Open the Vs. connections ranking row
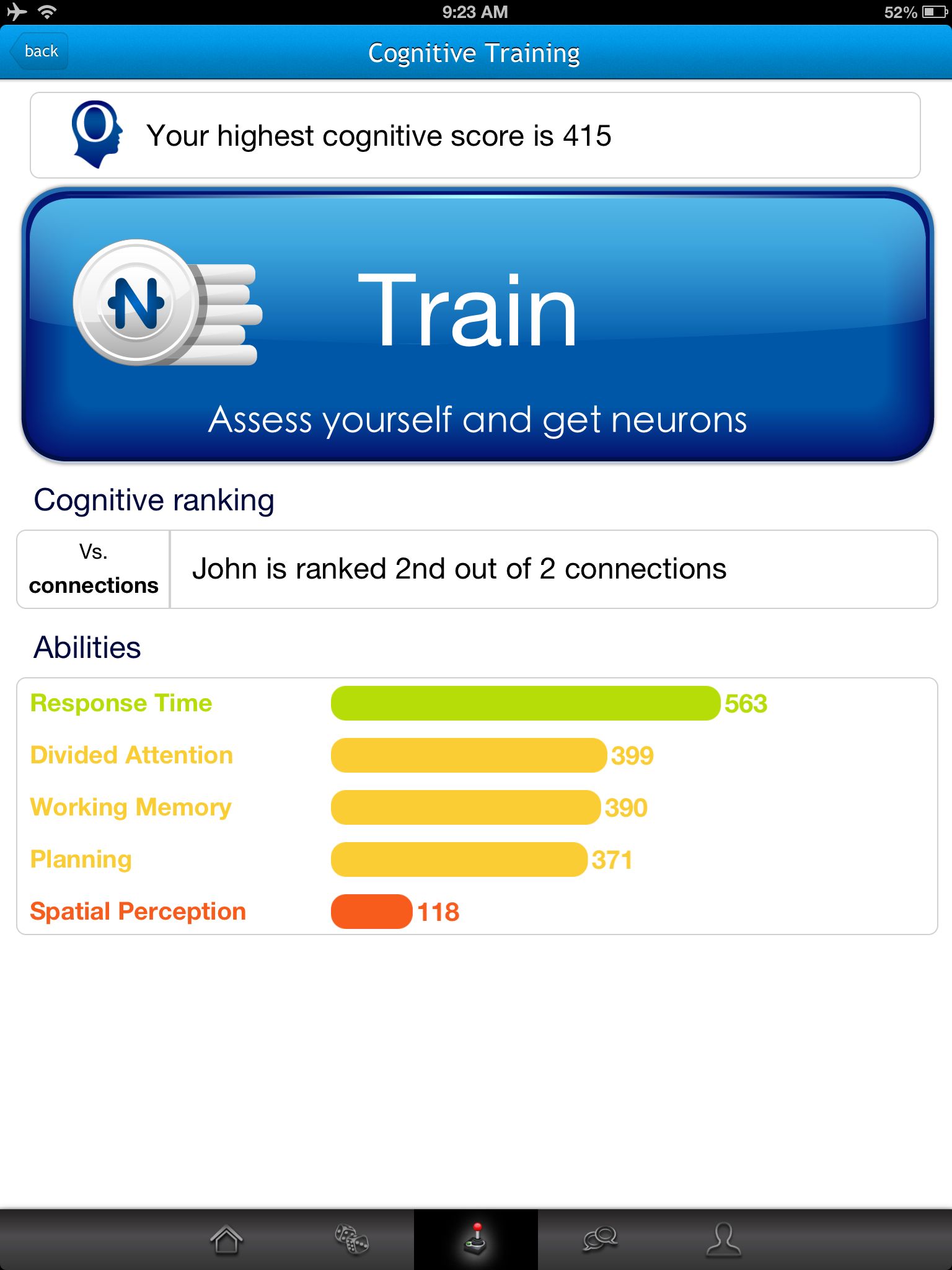Image resolution: width=952 pixels, height=1270 pixels. coord(476,569)
